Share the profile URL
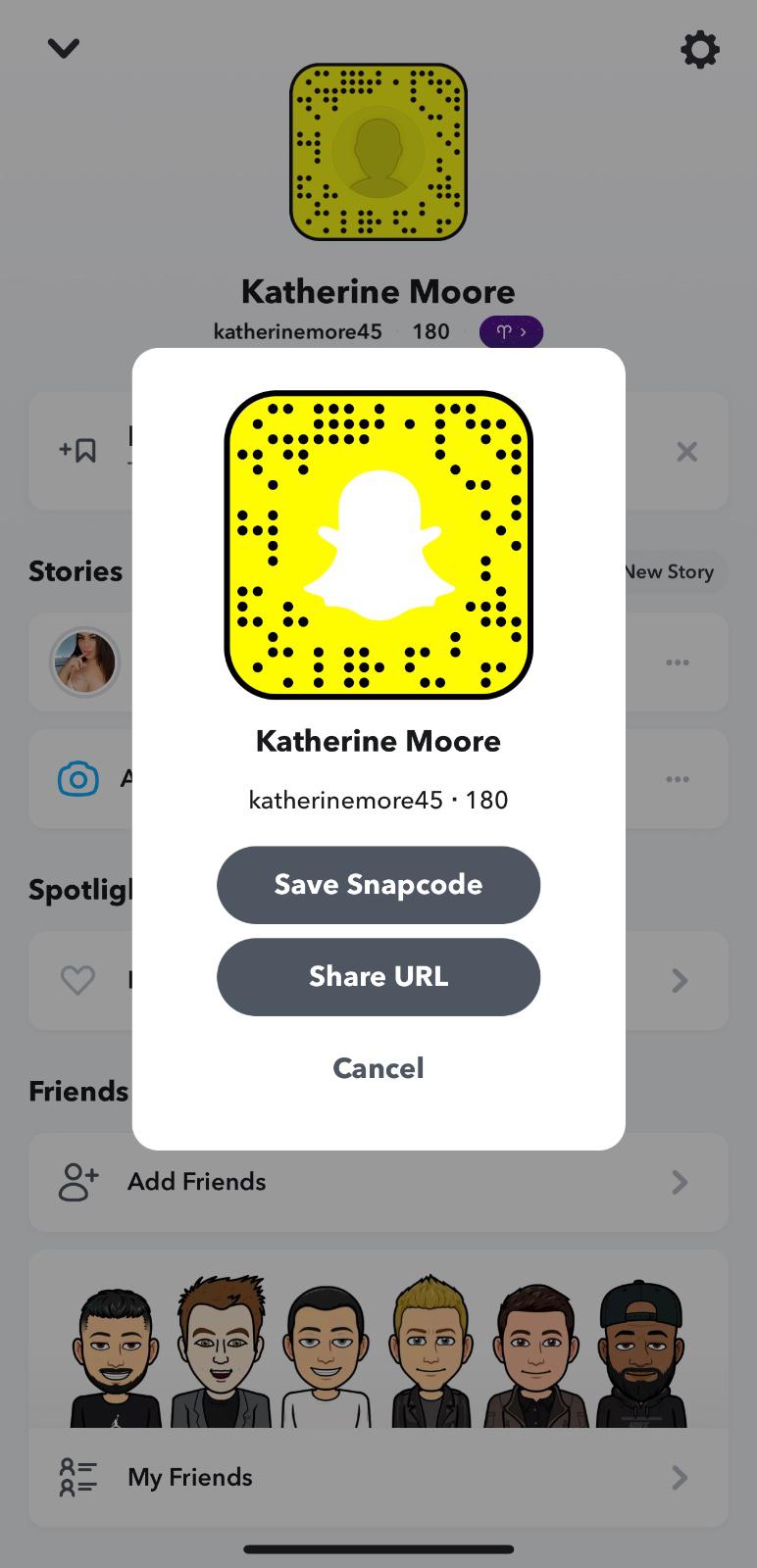Viewport: 757px width, 1568px height. click(378, 977)
